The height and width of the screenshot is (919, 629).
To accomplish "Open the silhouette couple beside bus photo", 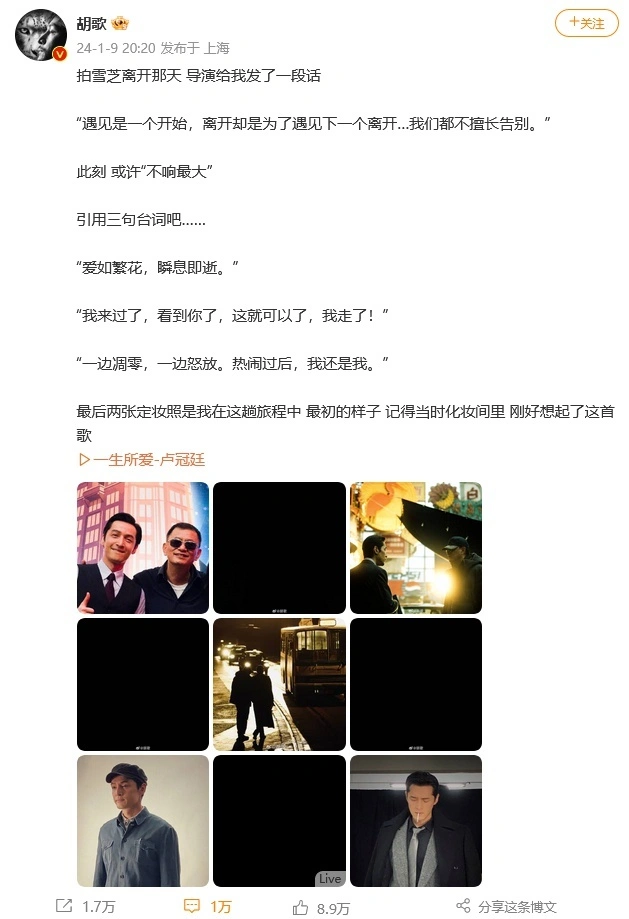I will click(x=279, y=684).
